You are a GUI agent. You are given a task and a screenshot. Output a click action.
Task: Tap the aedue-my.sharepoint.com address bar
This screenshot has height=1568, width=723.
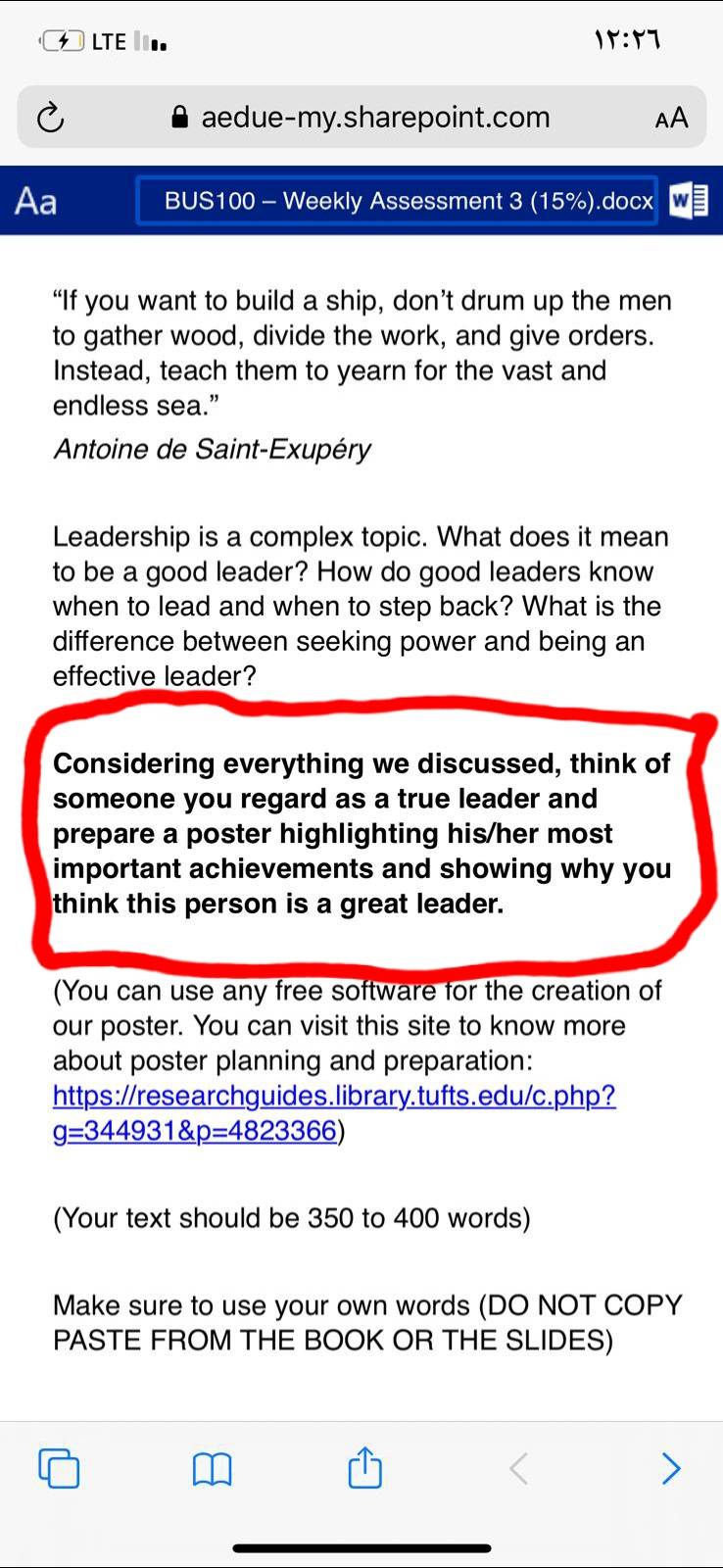pyautogui.click(x=361, y=118)
